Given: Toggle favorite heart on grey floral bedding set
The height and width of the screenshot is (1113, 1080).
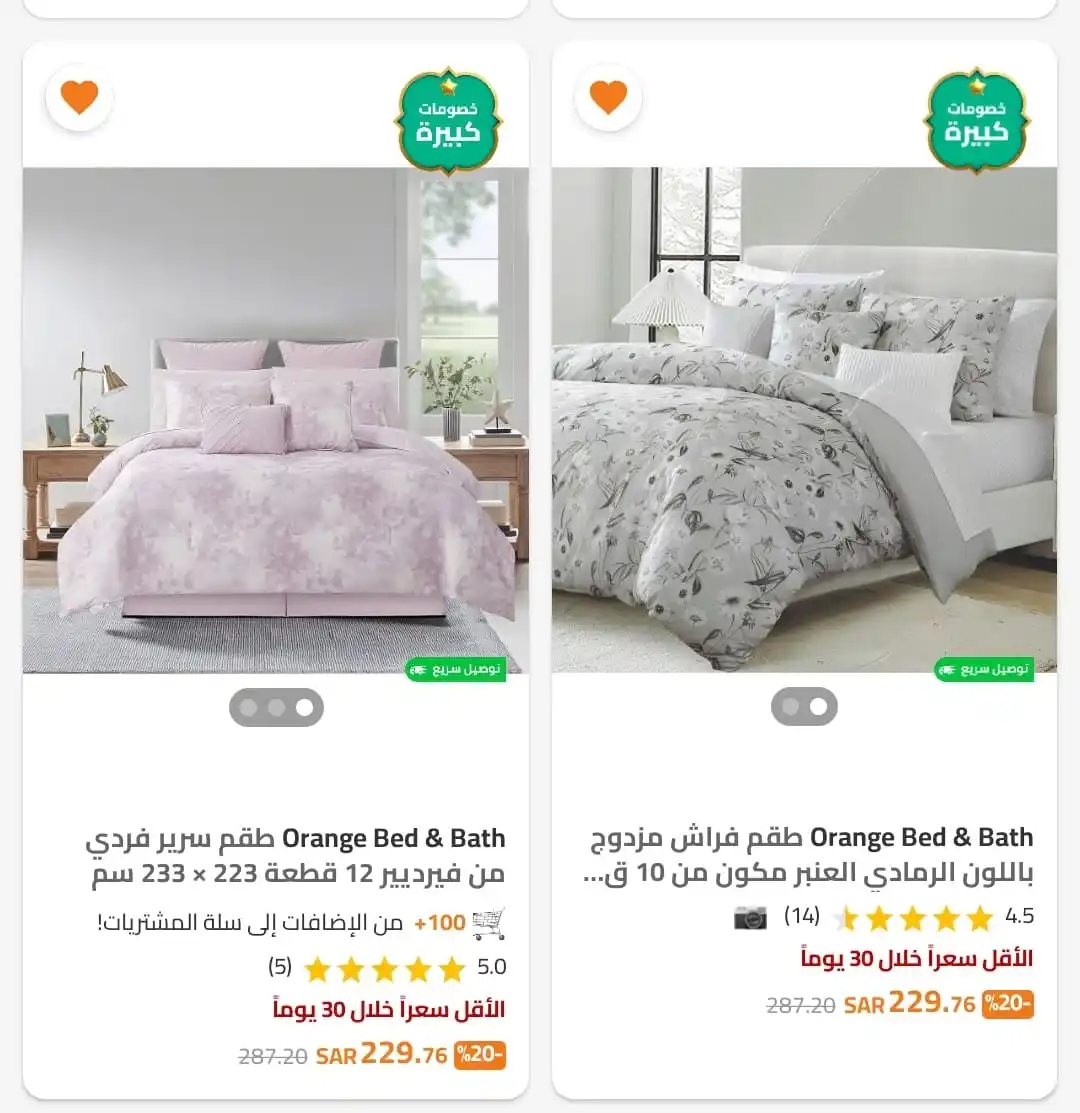Looking at the screenshot, I should tap(608, 98).
